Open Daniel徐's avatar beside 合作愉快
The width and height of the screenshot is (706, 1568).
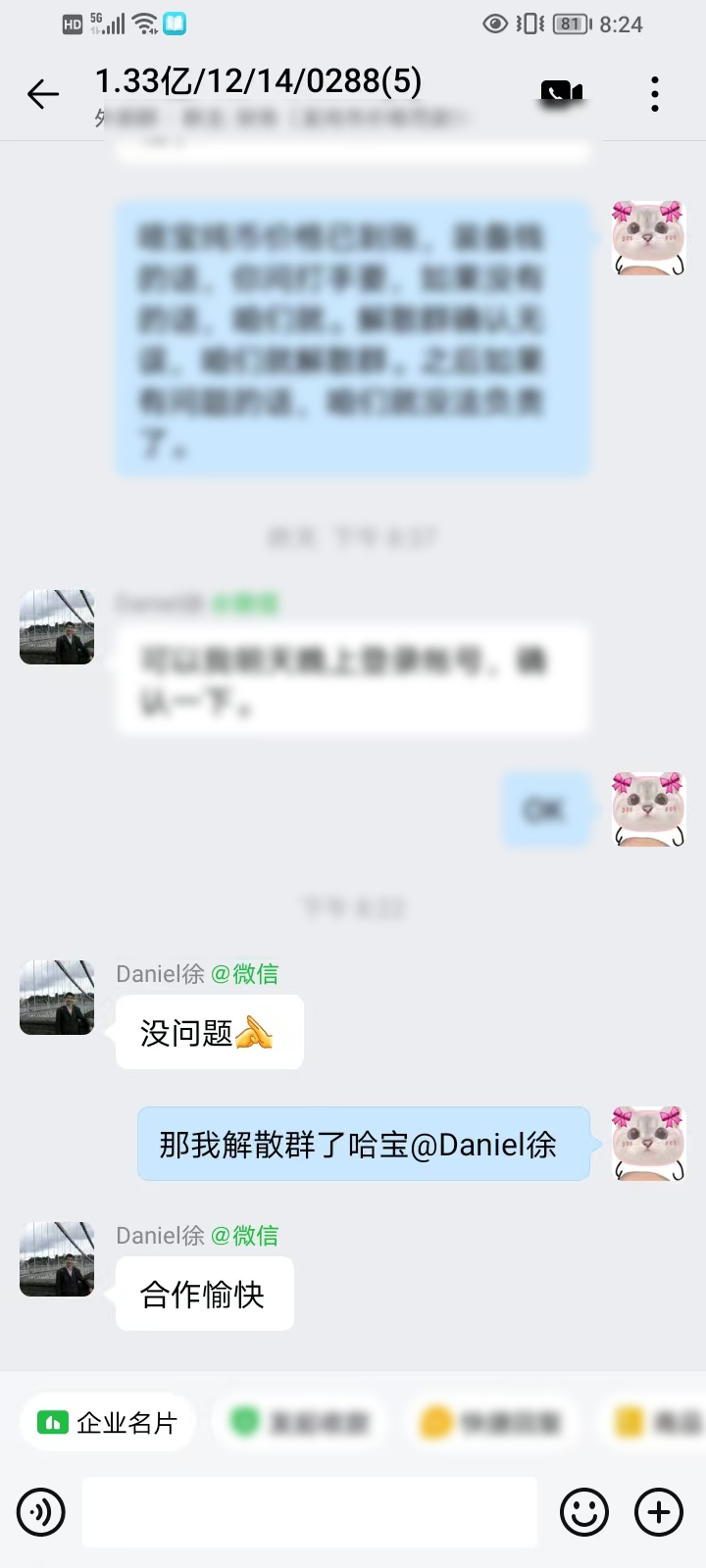57,1259
